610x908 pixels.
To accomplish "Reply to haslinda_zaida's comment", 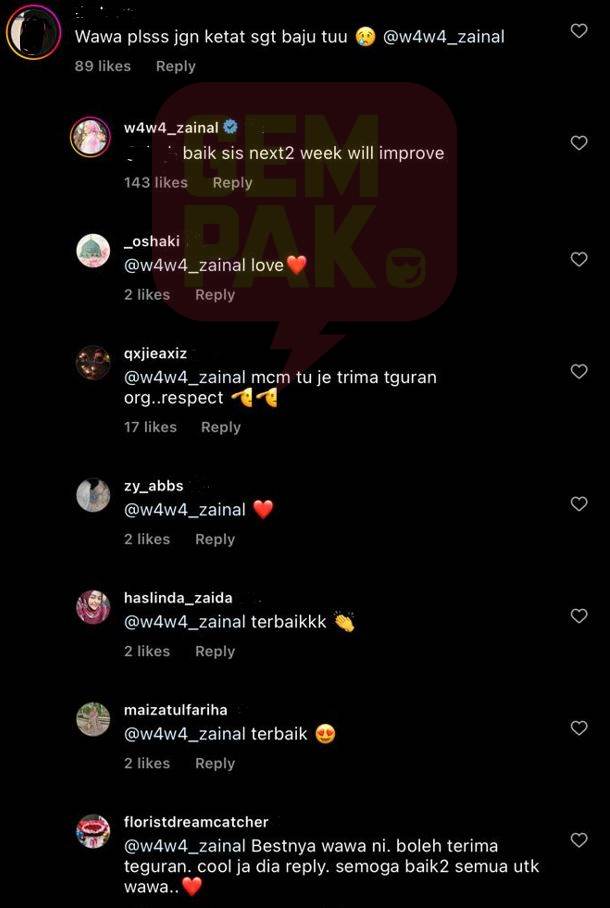I will point(214,651).
